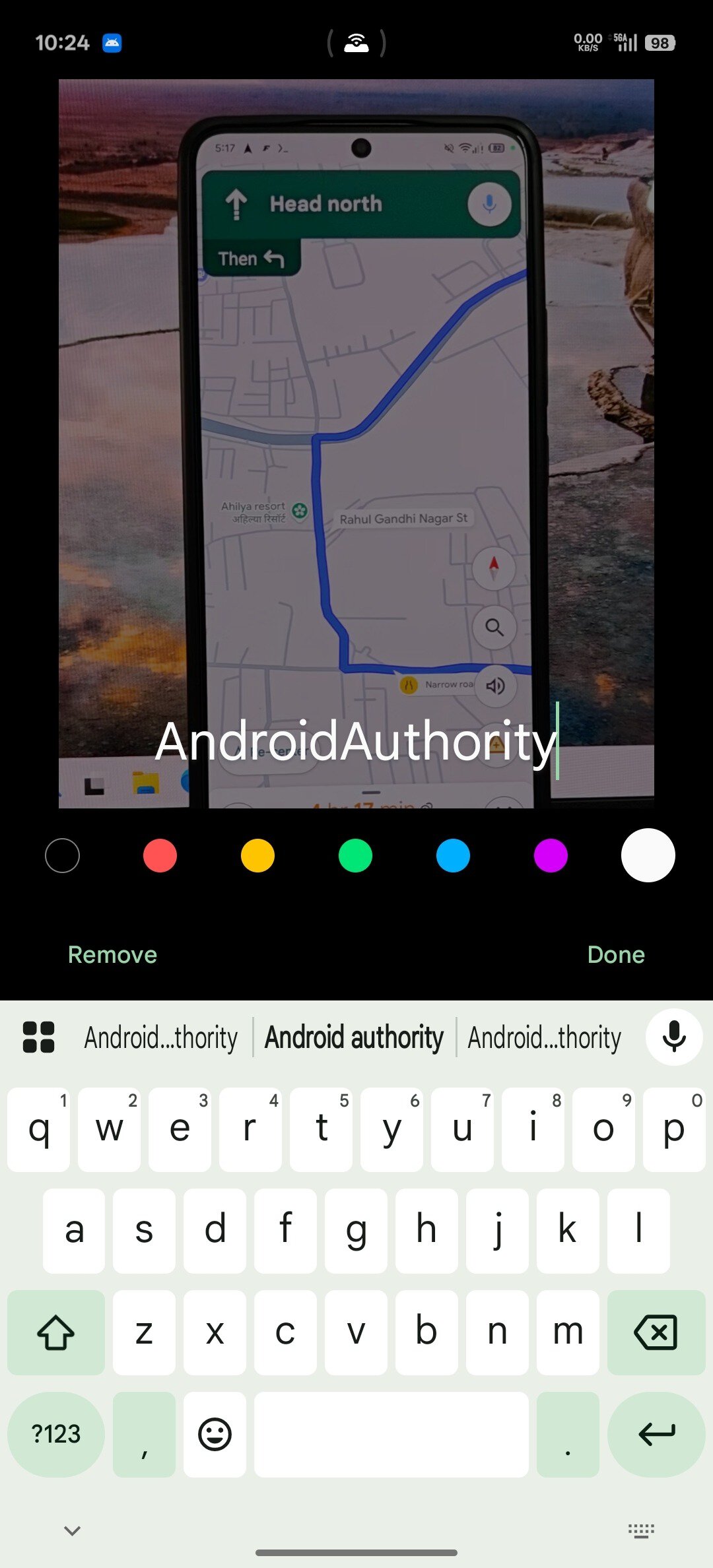Toggle the shift key
Screen dimensions: 713x1568
pyautogui.click(x=55, y=1332)
